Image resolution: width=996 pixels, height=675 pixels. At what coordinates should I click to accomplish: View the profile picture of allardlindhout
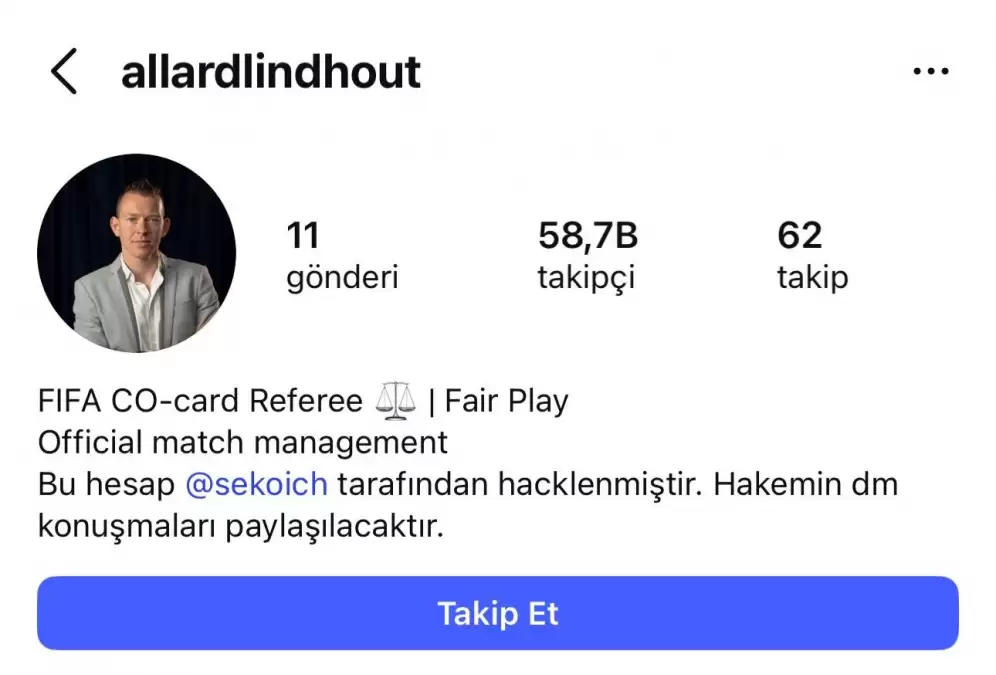pos(136,253)
